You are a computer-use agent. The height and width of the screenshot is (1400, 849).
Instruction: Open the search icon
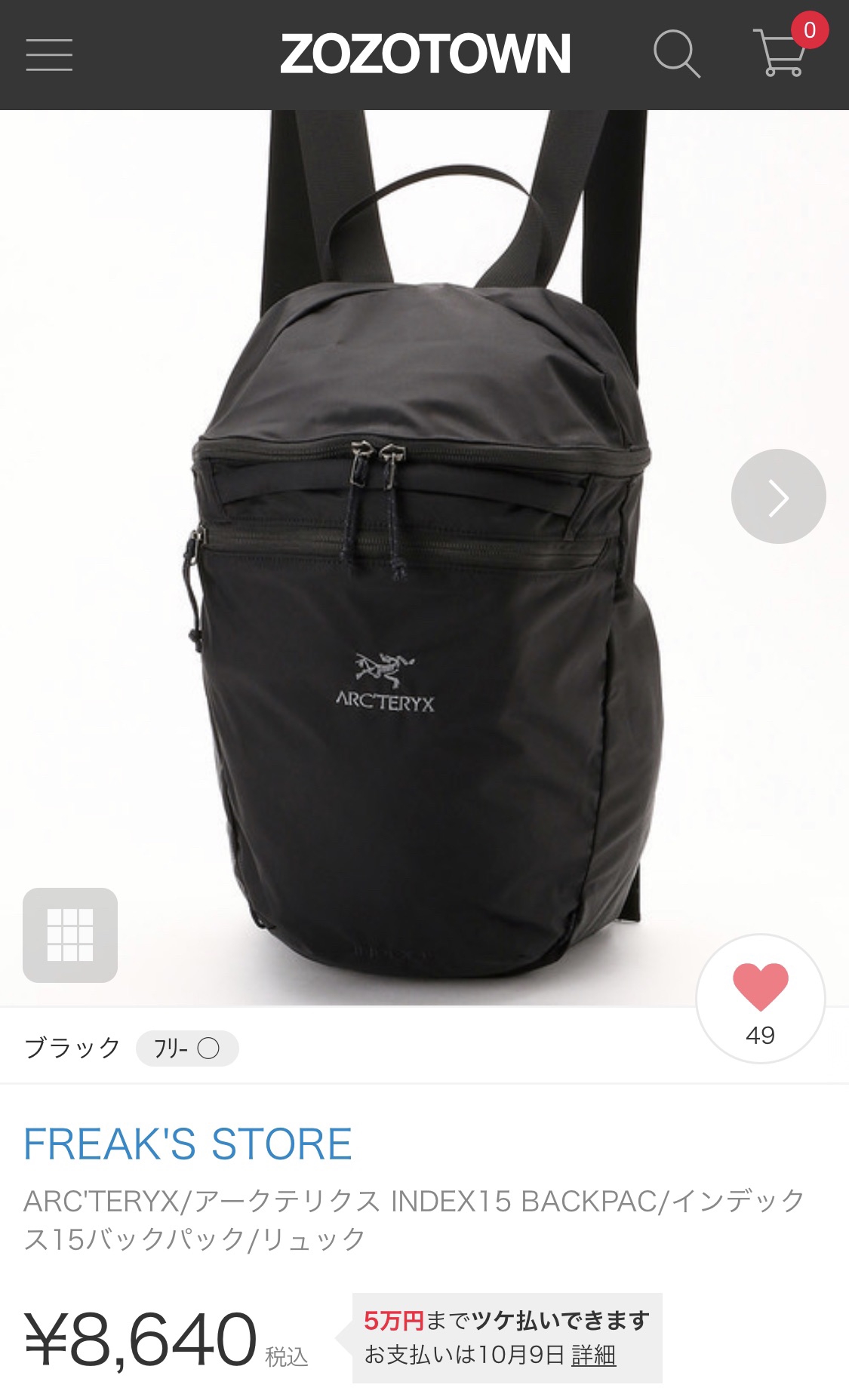pos(676,54)
